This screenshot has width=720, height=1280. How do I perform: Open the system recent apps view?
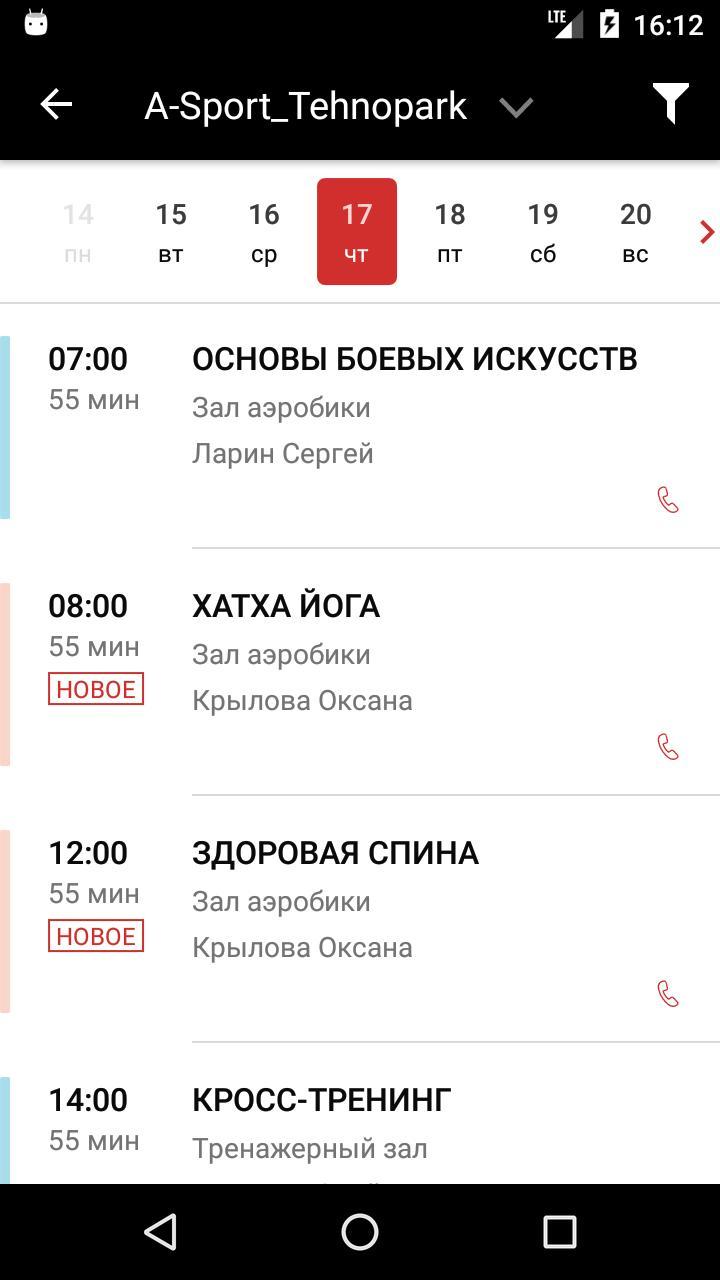pyautogui.click(x=559, y=1231)
